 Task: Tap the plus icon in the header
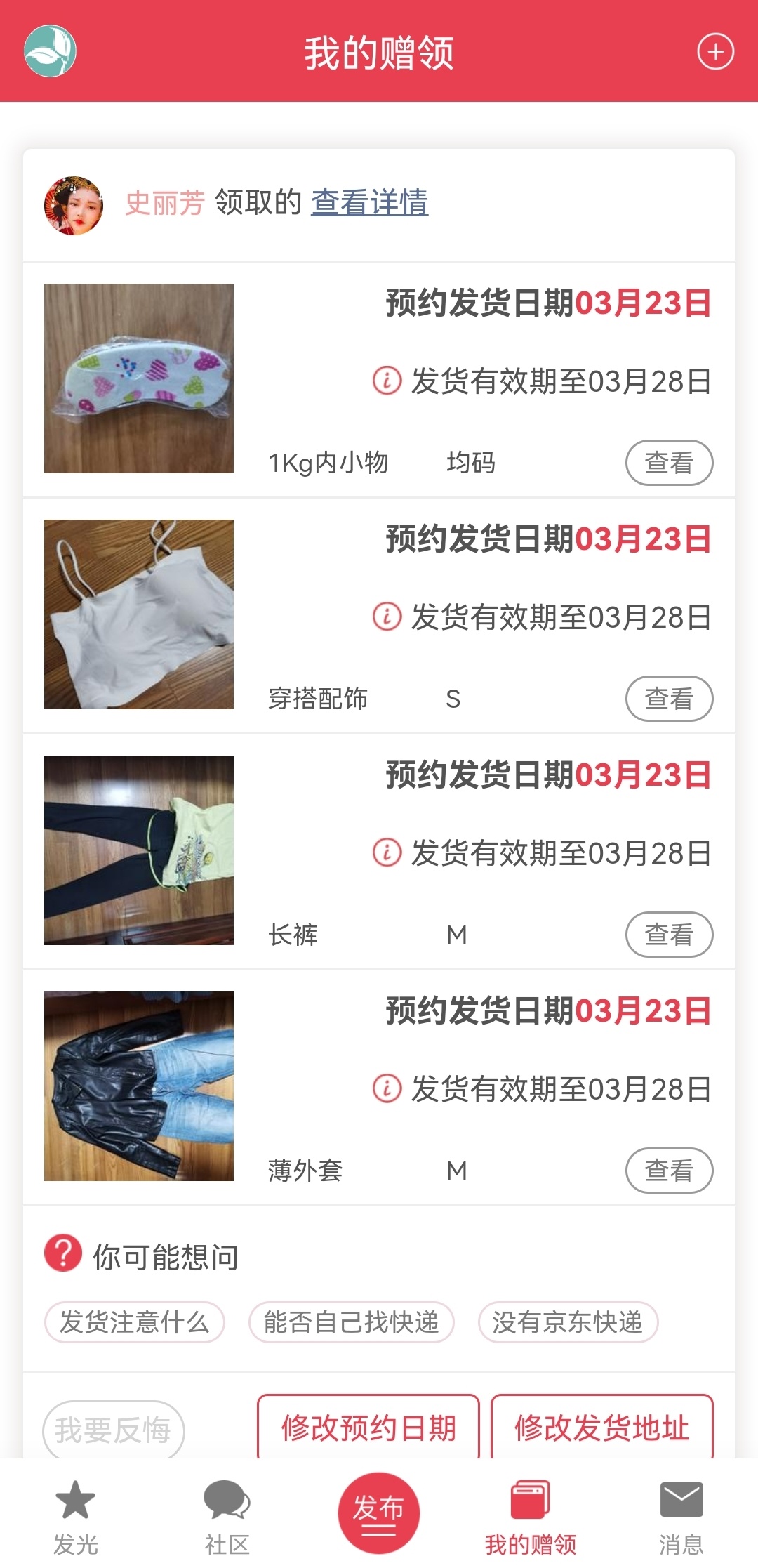click(x=715, y=52)
